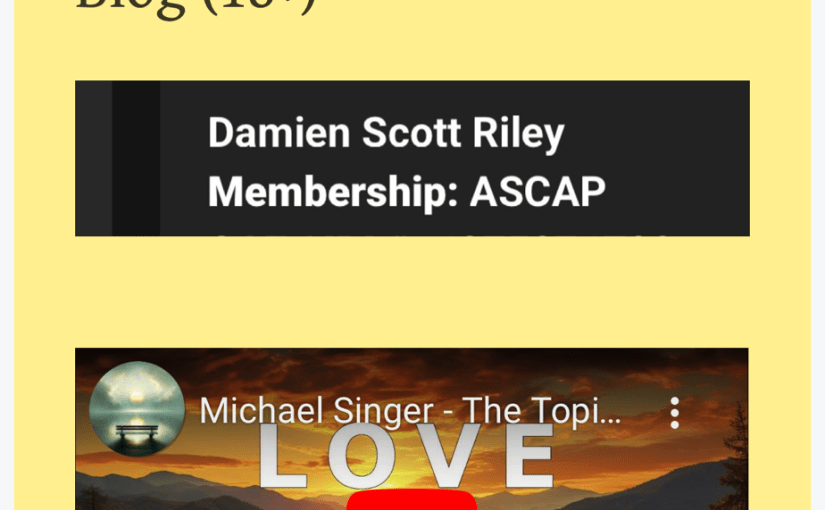Play the Michael Singer video
The image size is (825, 510).
[411, 500]
